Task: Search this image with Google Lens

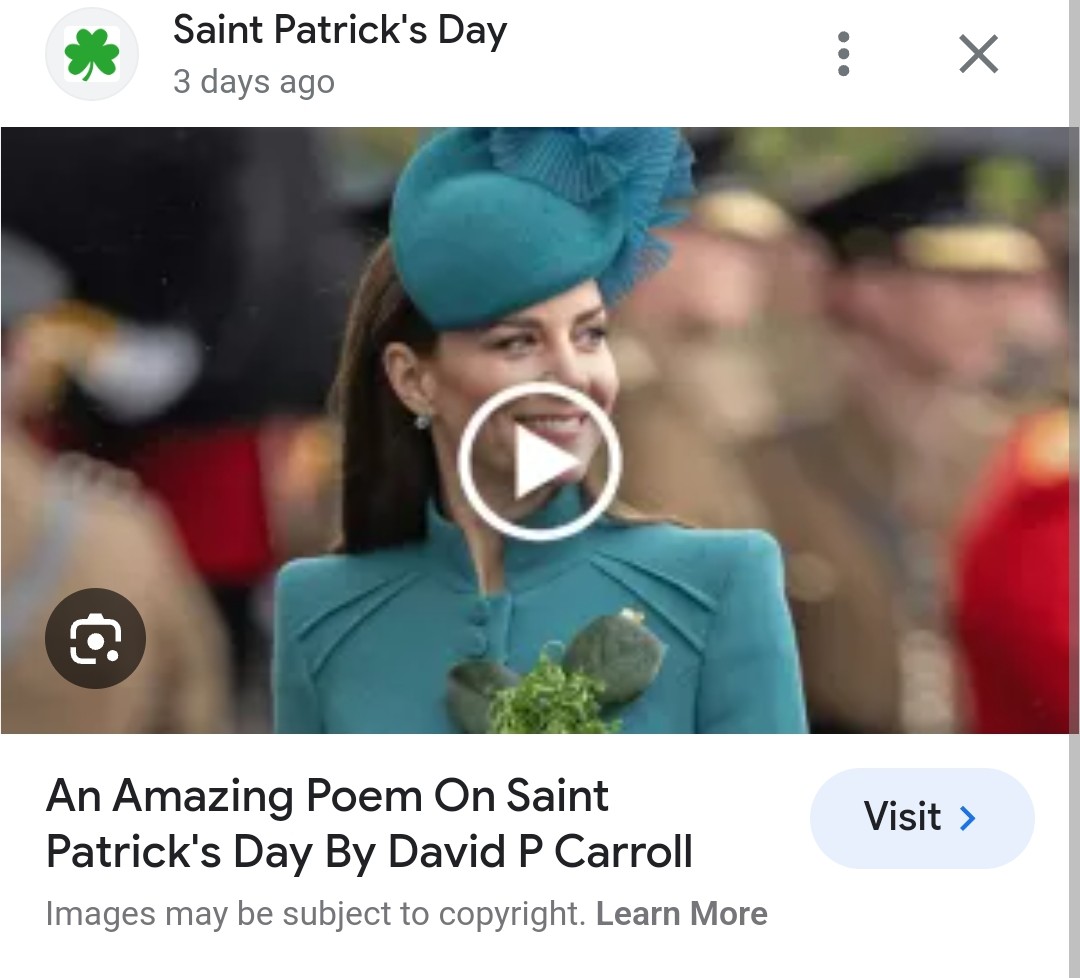Action: tap(96, 640)
